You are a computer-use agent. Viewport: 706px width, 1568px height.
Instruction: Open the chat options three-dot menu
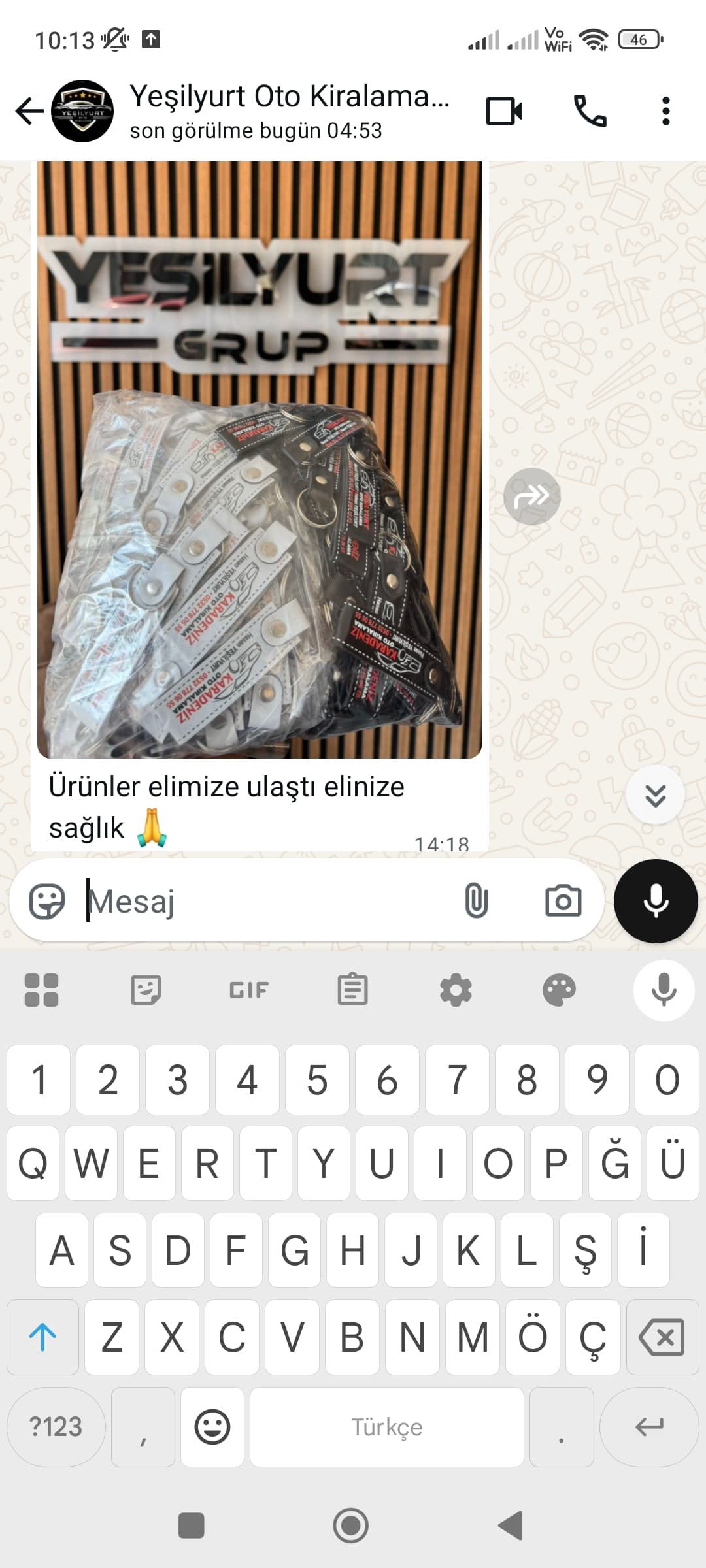click(665, 111)
